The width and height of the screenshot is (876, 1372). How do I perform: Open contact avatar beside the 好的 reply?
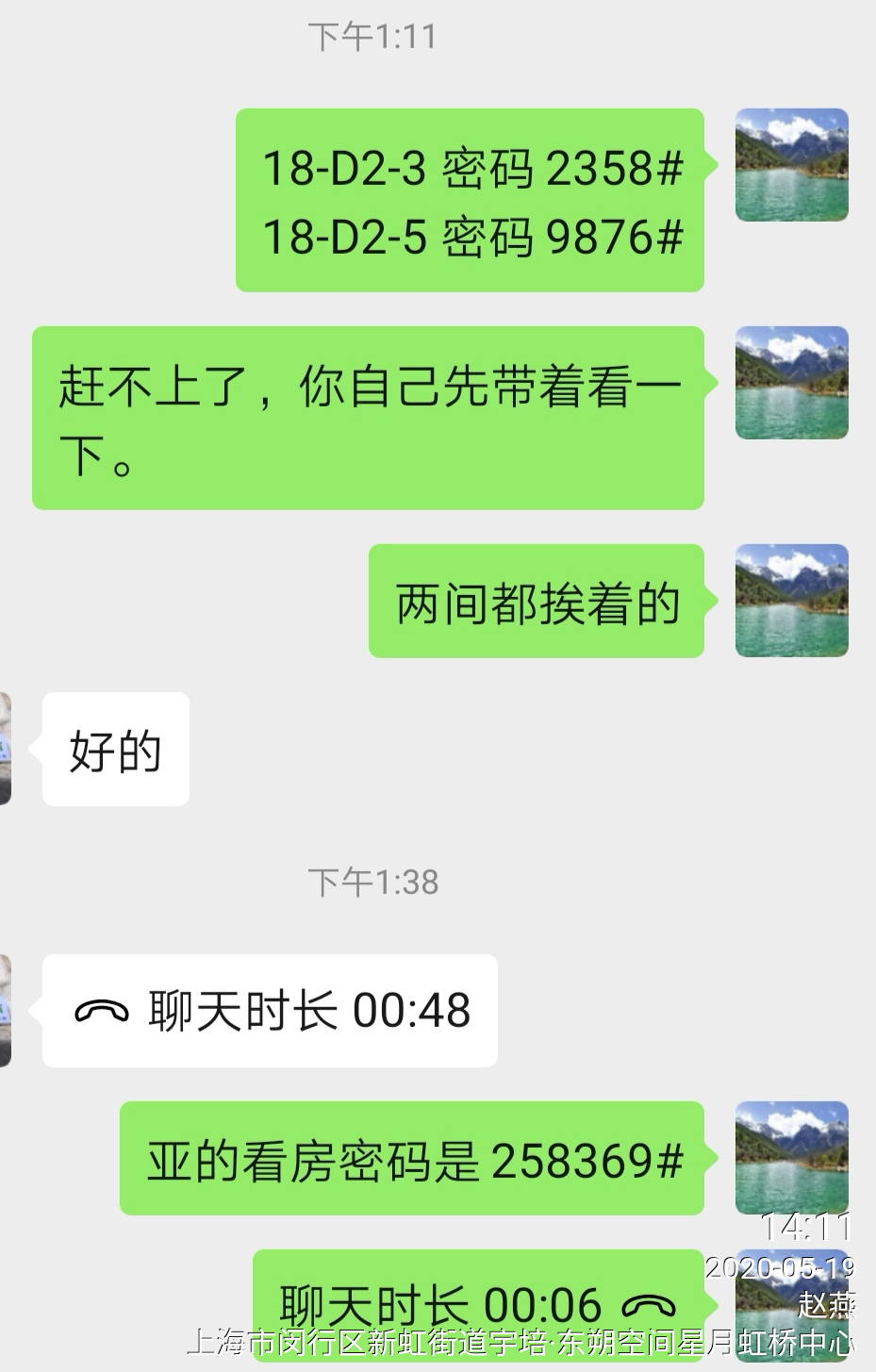[5, 749]
